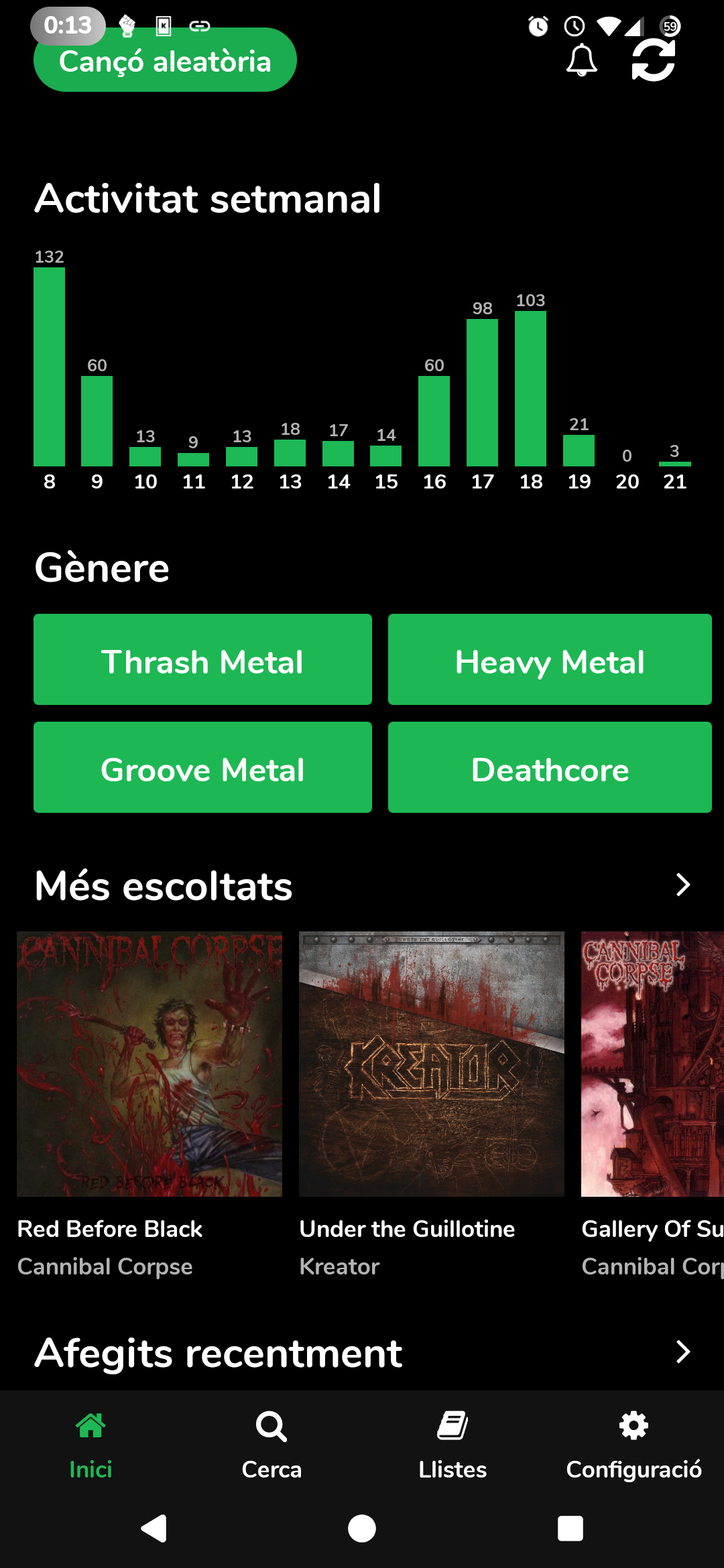Open the Gallery Of Suicide album cover
This screenshot has height=1568, width=724.
pos(652,1064)
